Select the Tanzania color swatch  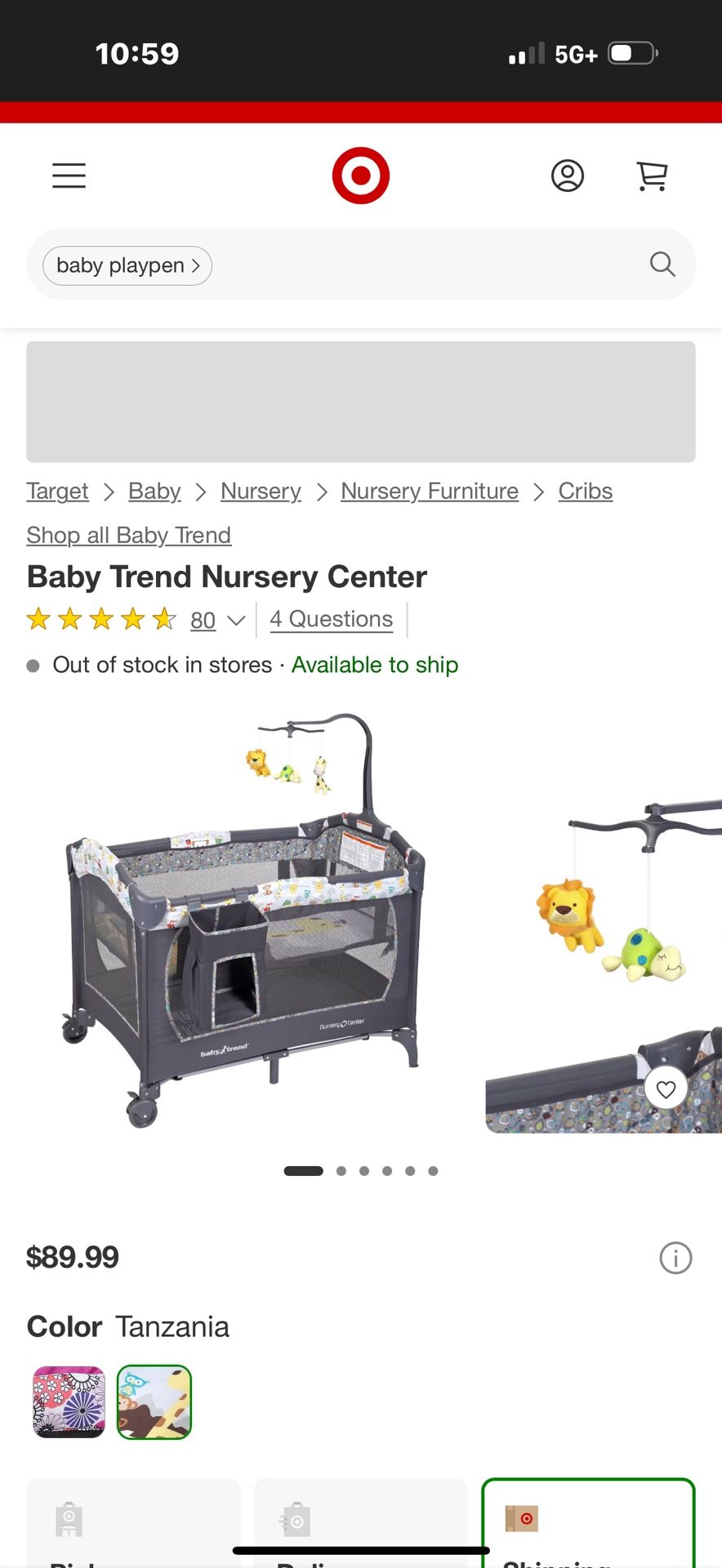coord(154,1402)
